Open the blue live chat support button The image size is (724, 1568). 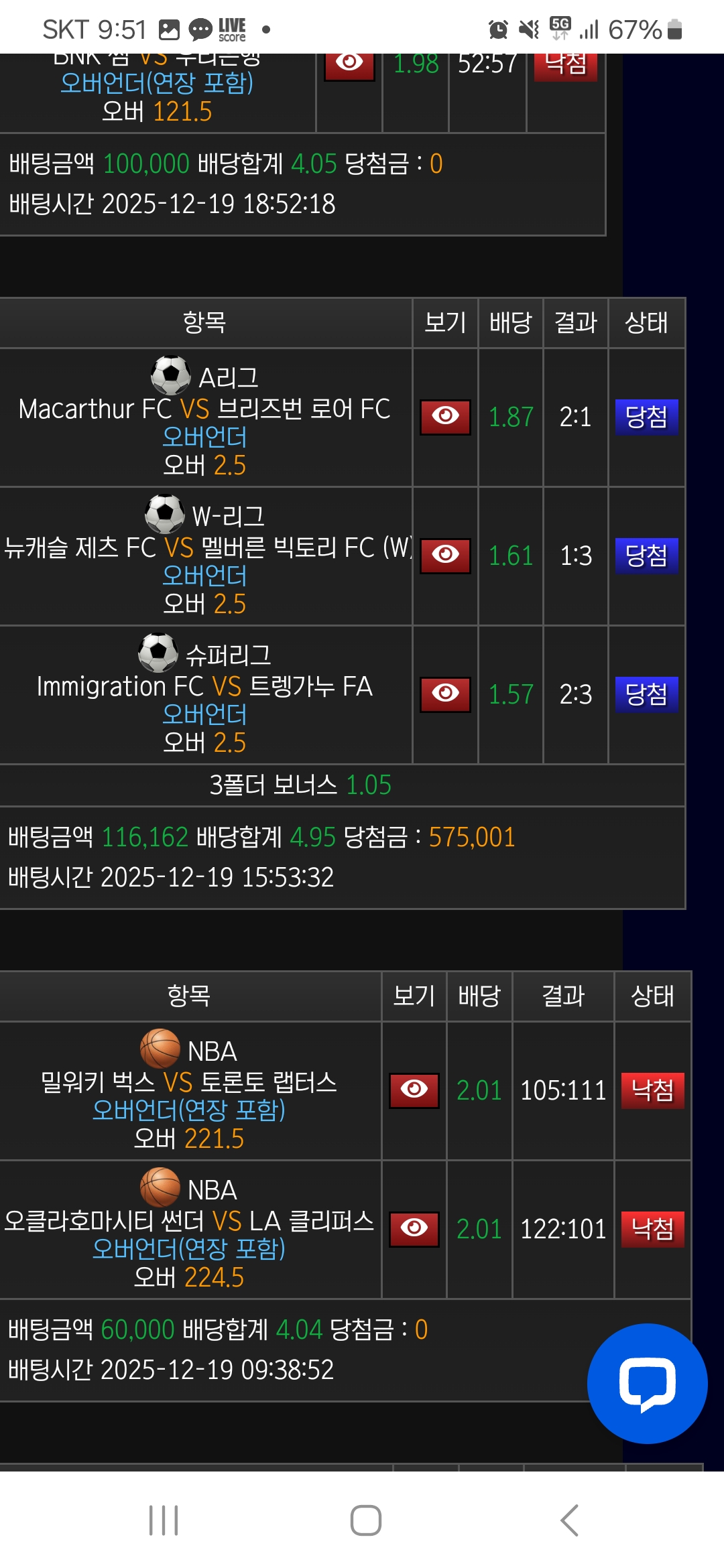[647, 1383]
